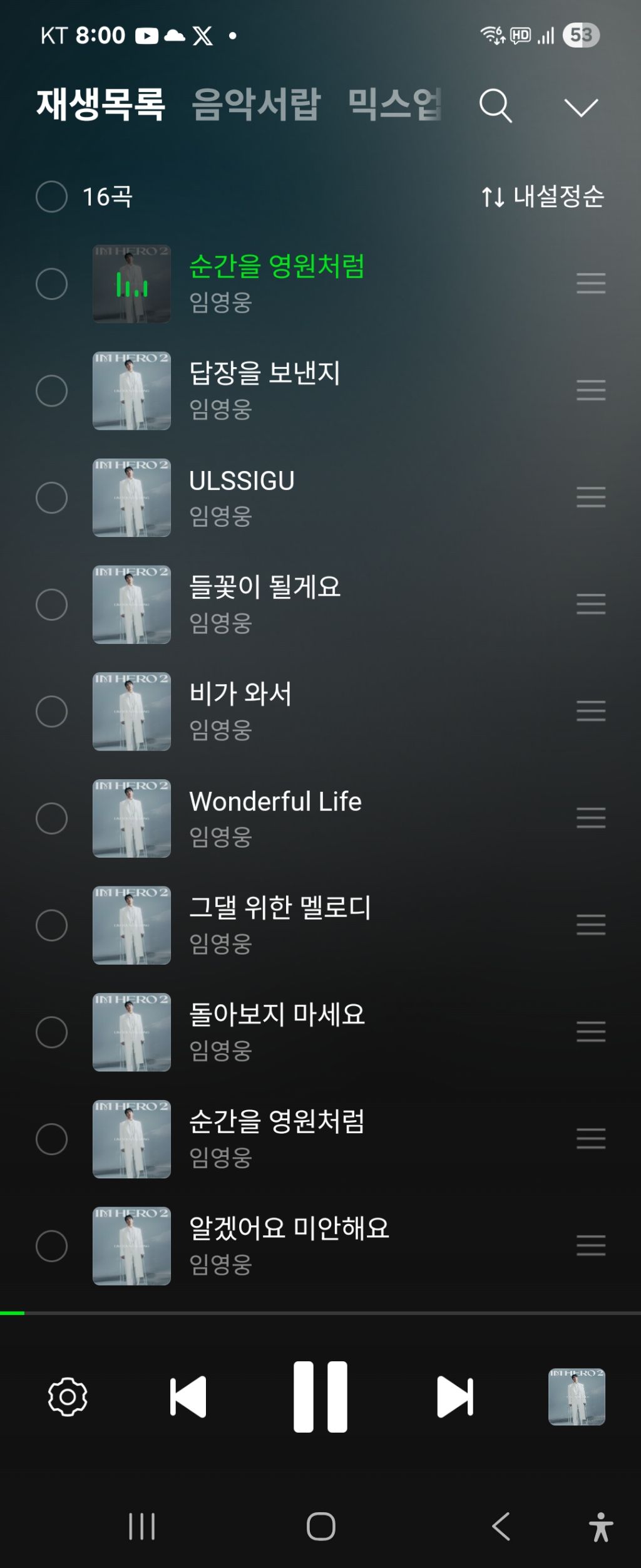Screen dimensions: 641x1568
Task: Select the checkbox next to 들꽃이 될게요
Action: click(51, 605)
